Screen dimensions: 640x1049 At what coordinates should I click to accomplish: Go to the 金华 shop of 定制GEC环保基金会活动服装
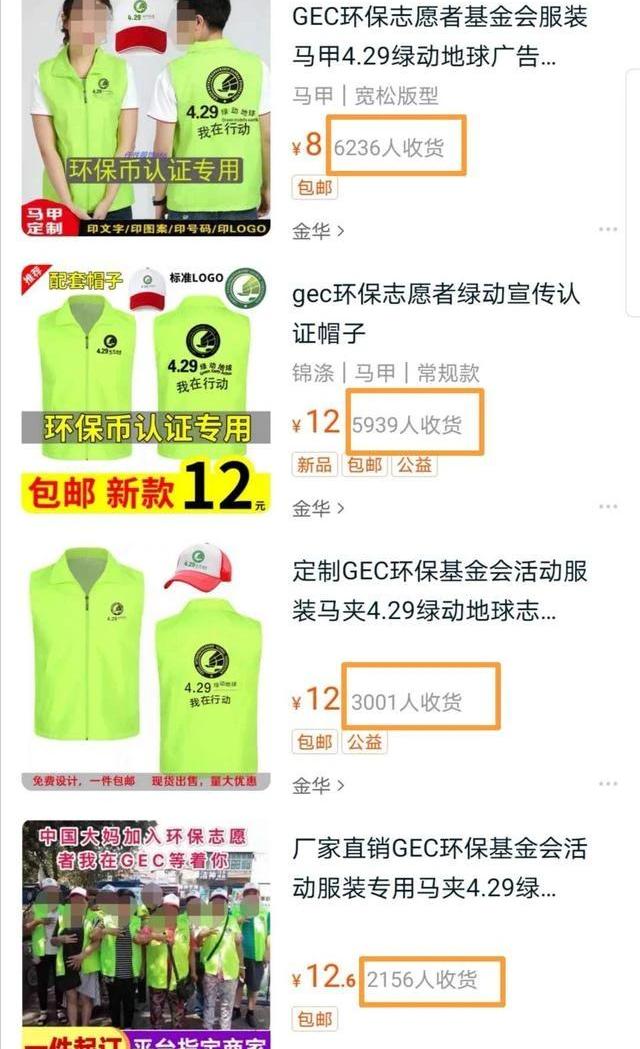tap(318, 785)
